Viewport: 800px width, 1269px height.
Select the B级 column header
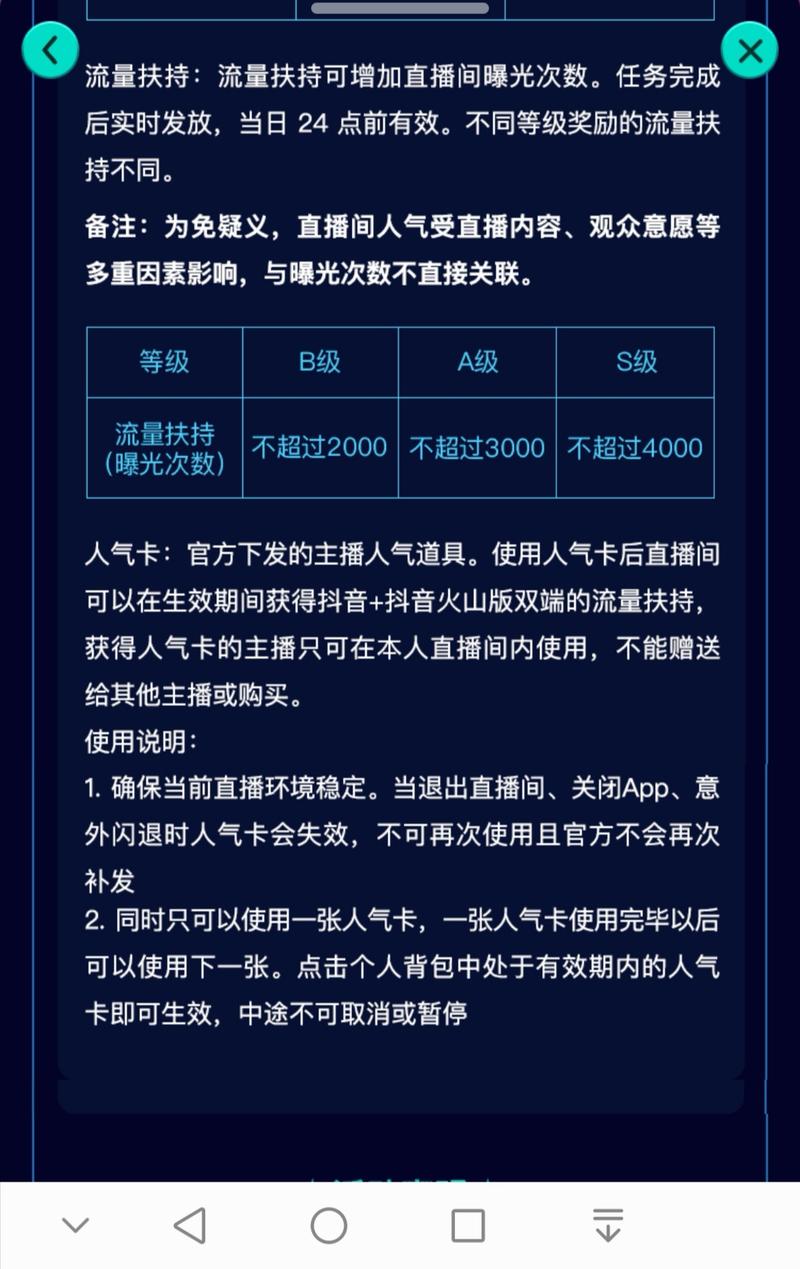tap(321, 363)
